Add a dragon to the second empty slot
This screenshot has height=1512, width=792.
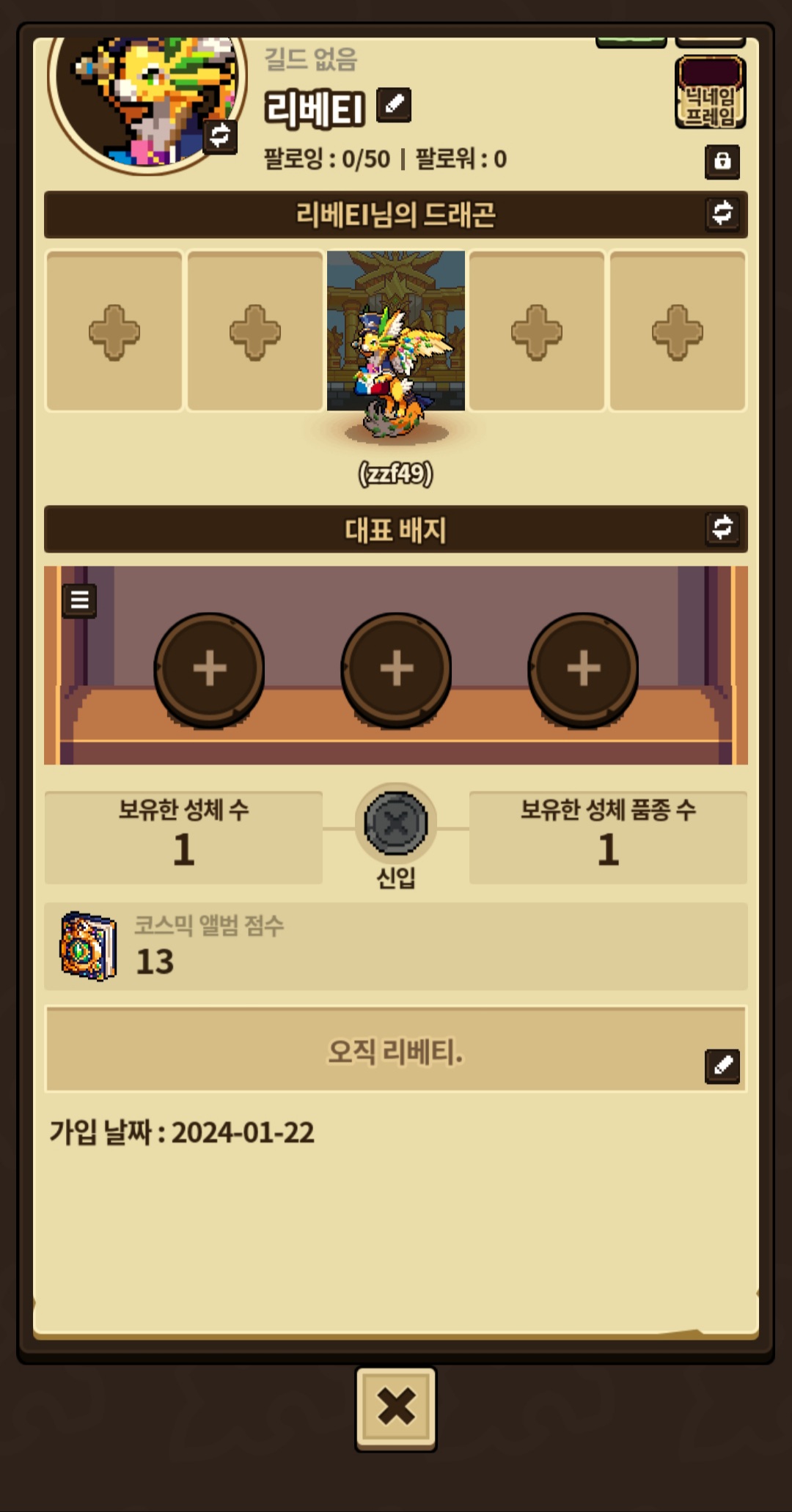click(255, 332)
